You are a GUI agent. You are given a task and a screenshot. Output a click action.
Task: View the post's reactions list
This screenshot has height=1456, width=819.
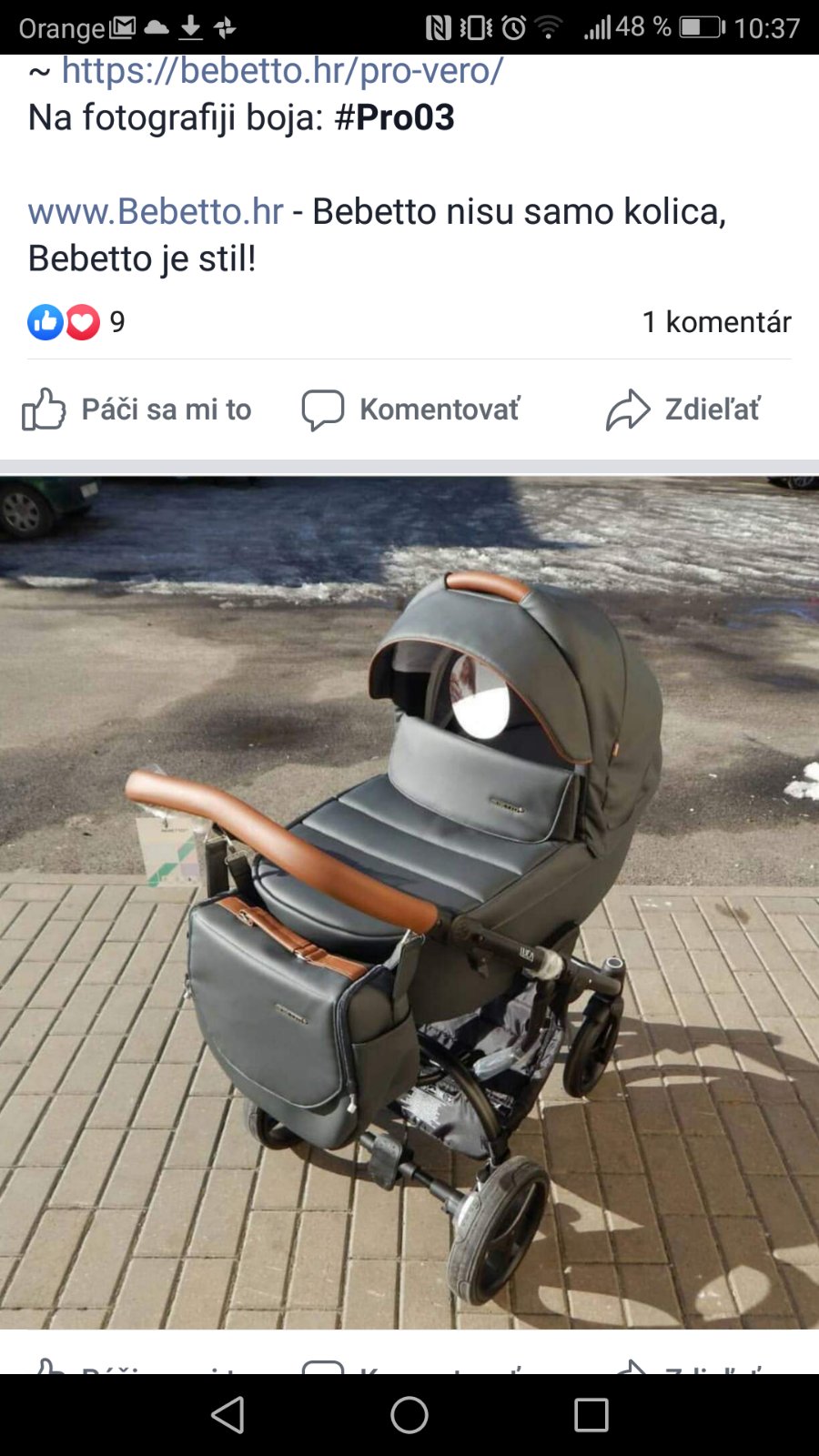tap(76, 322)
